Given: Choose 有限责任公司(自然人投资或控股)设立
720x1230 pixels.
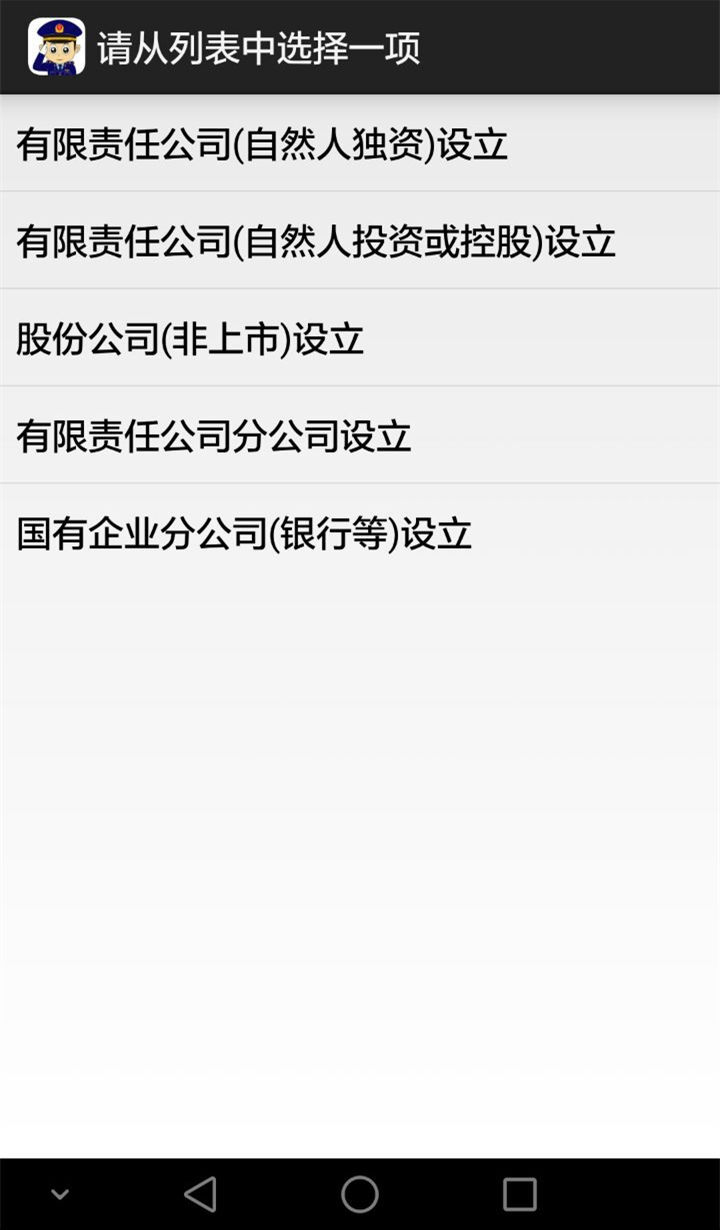Looking at the screenshot, I should [316, 241].
